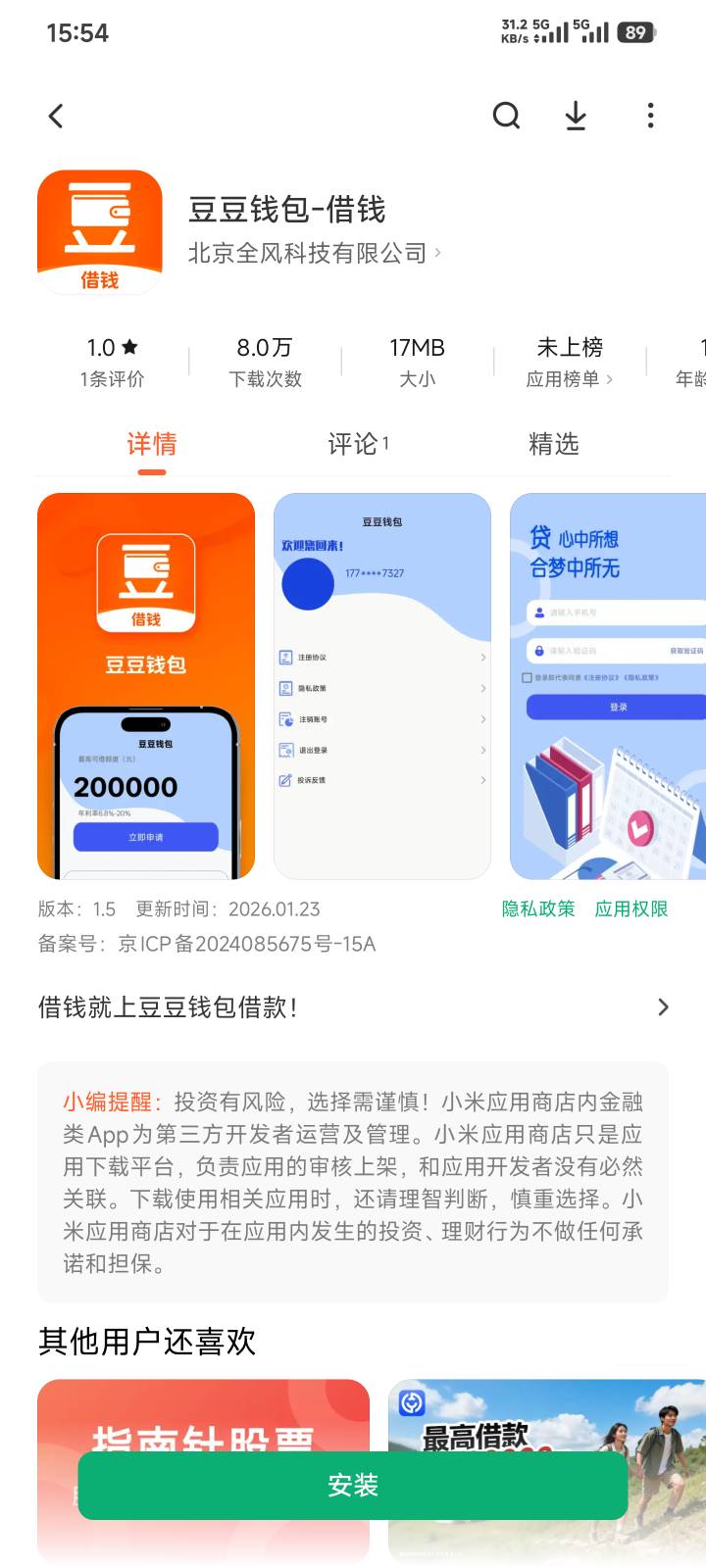
Task: Open the search icon in top bar
Action: (506, 116)
